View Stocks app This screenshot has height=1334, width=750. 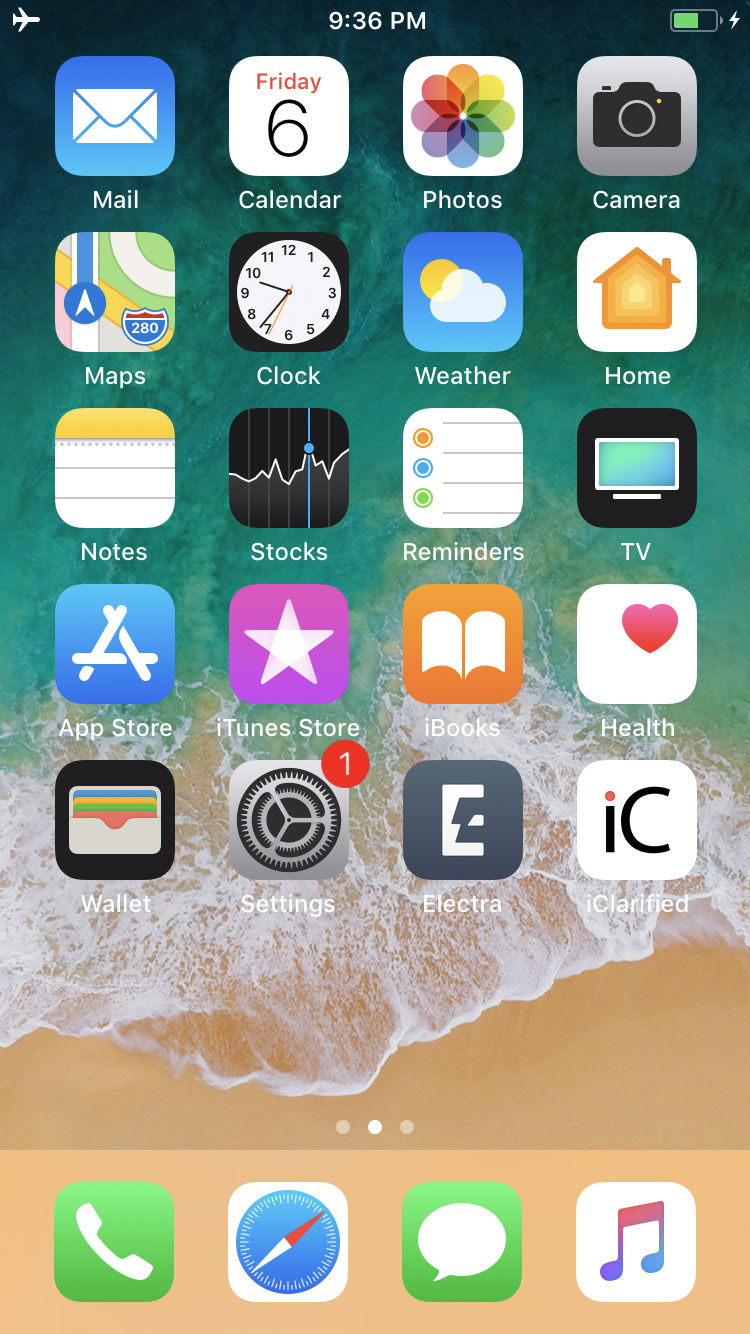coord(289,468)
